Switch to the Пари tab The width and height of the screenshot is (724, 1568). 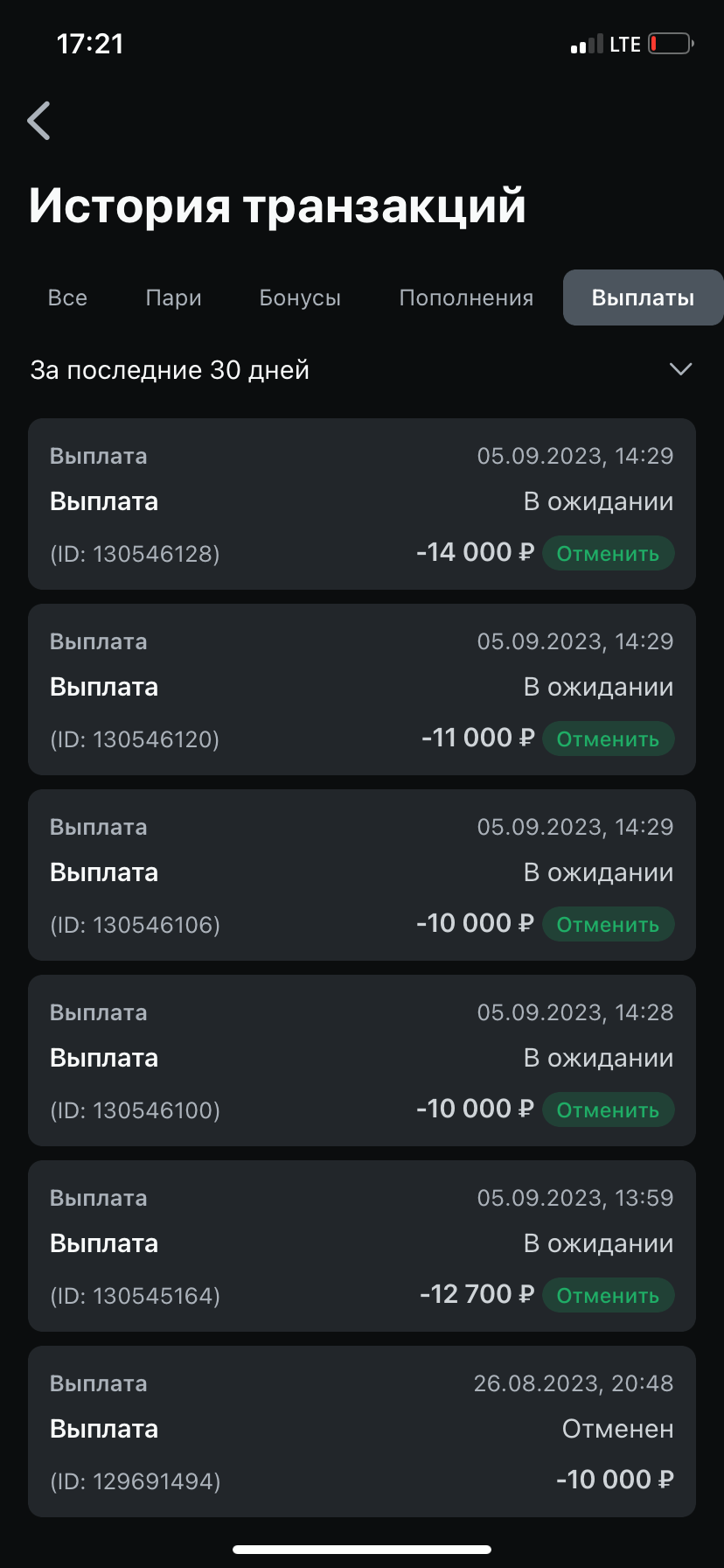click(173, 297)
